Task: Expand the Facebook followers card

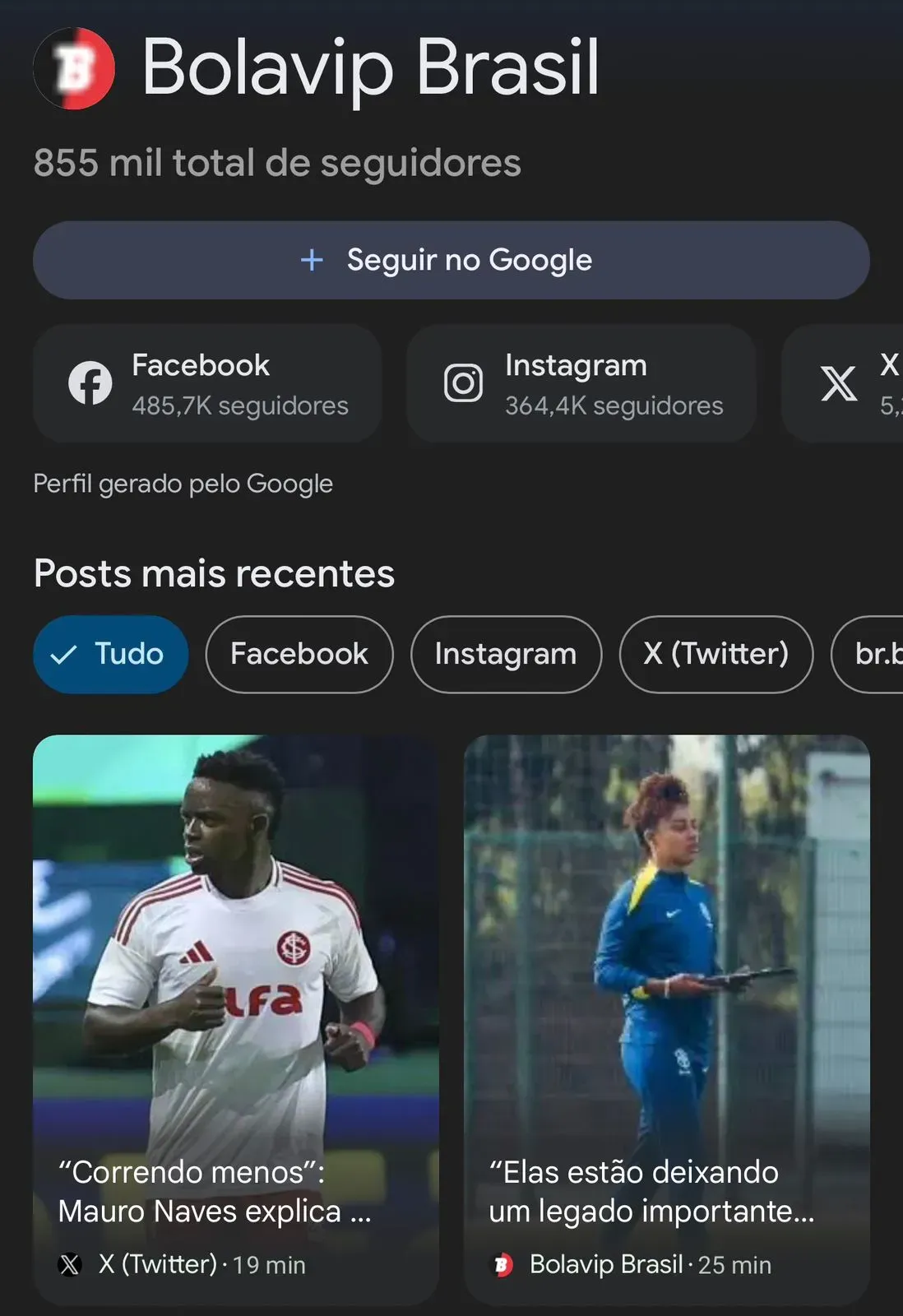Action: tap(206, 383)
